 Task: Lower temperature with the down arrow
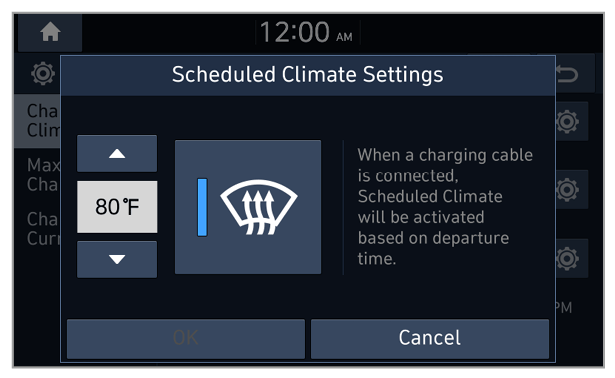(x=117, y=259)
